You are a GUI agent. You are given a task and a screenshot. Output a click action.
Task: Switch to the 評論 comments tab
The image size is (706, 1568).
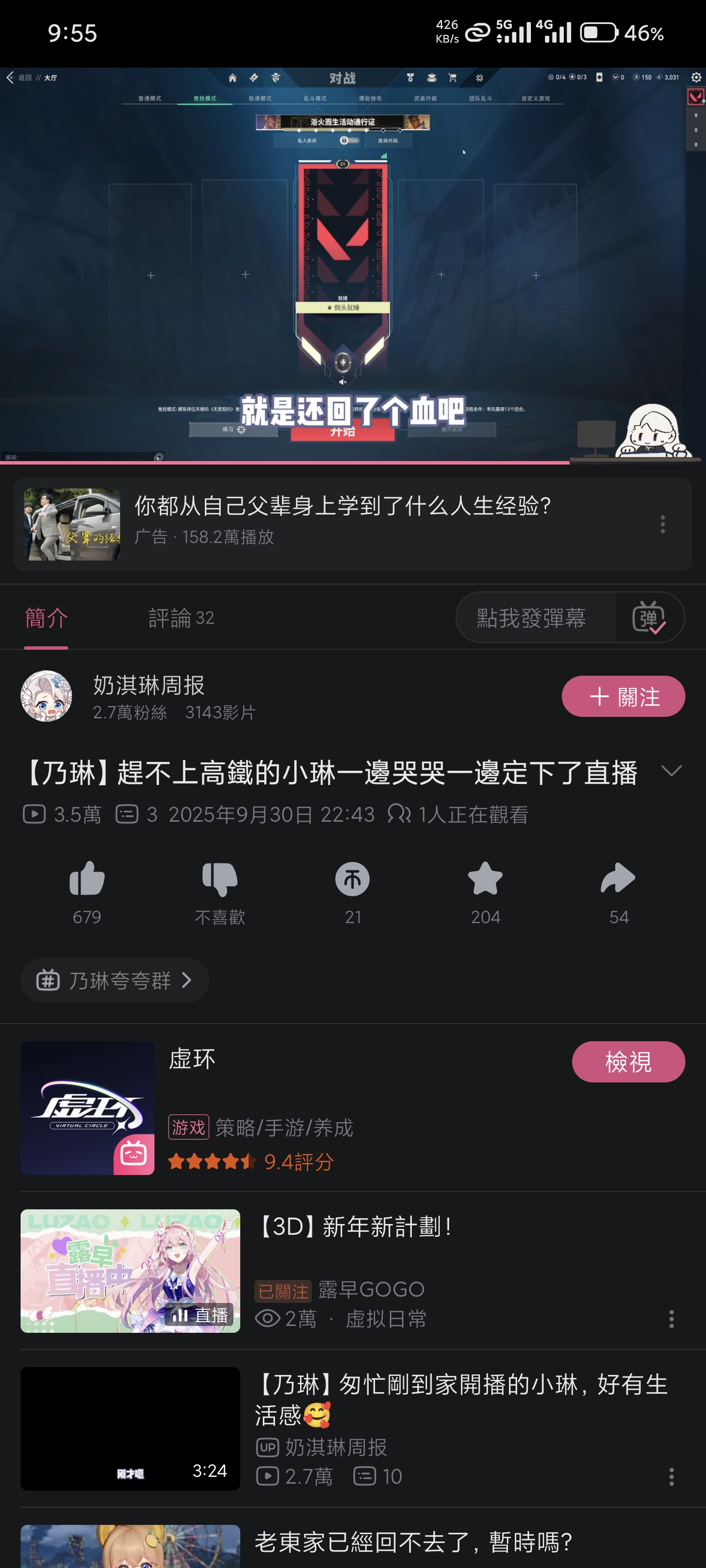click(x=181, y=618)
